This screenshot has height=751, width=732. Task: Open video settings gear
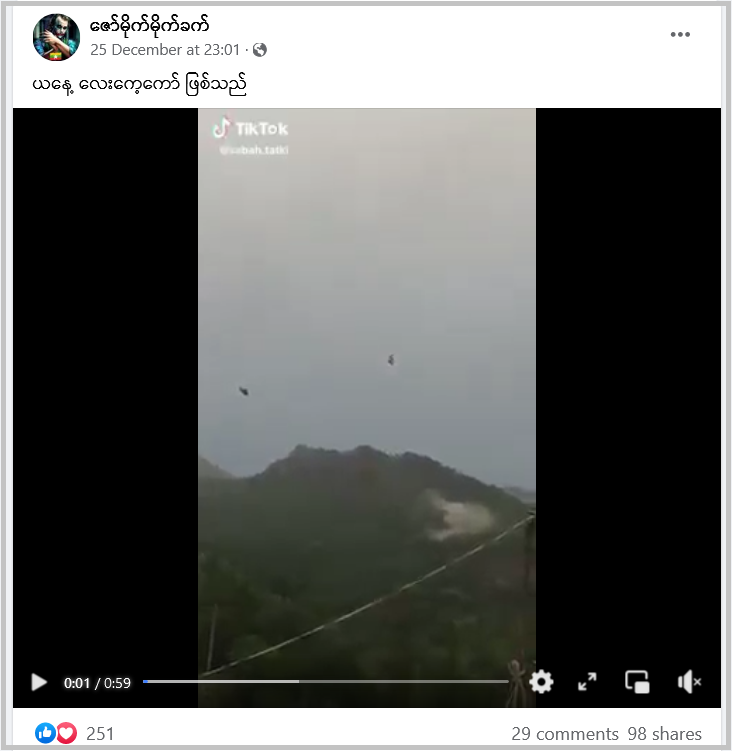(x=541, y=682)
